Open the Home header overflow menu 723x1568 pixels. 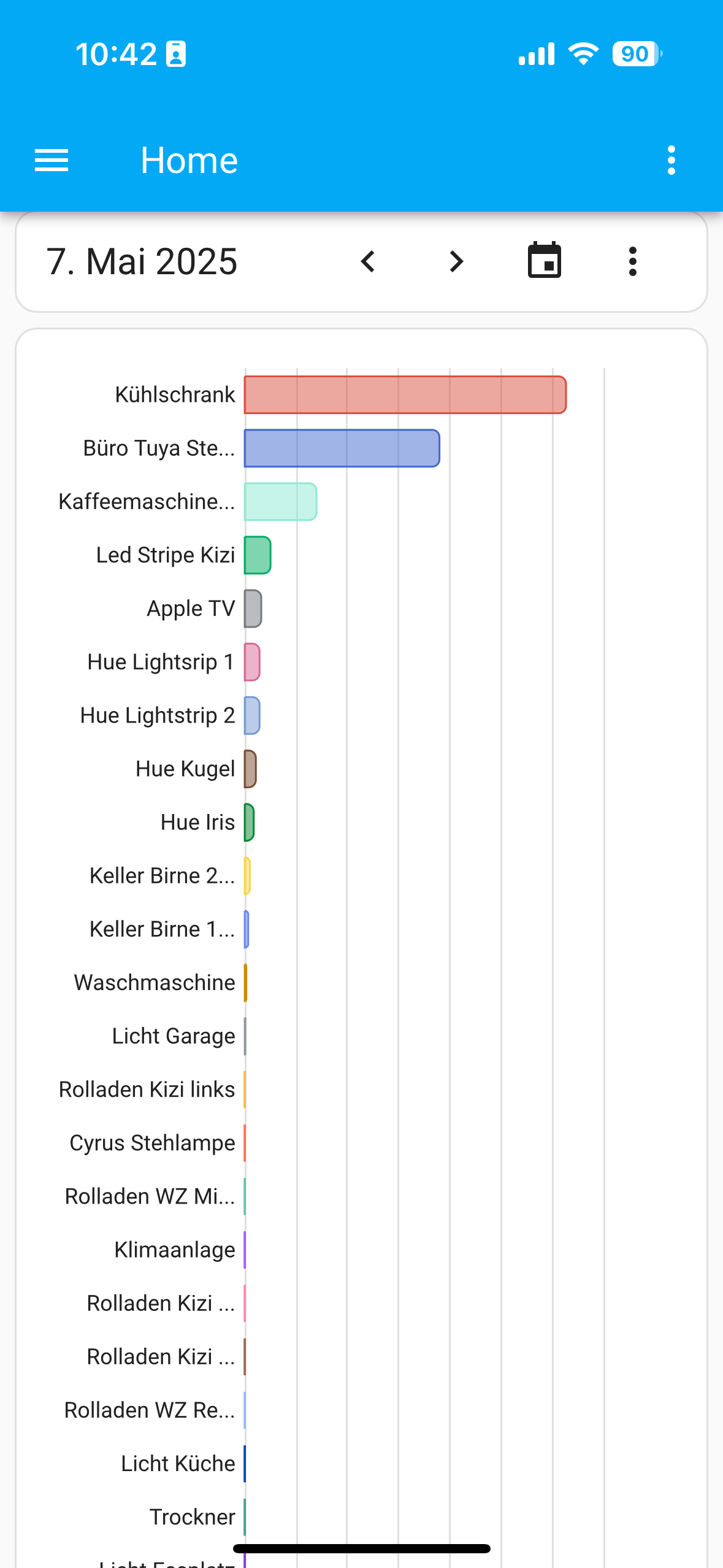[671, 161]
